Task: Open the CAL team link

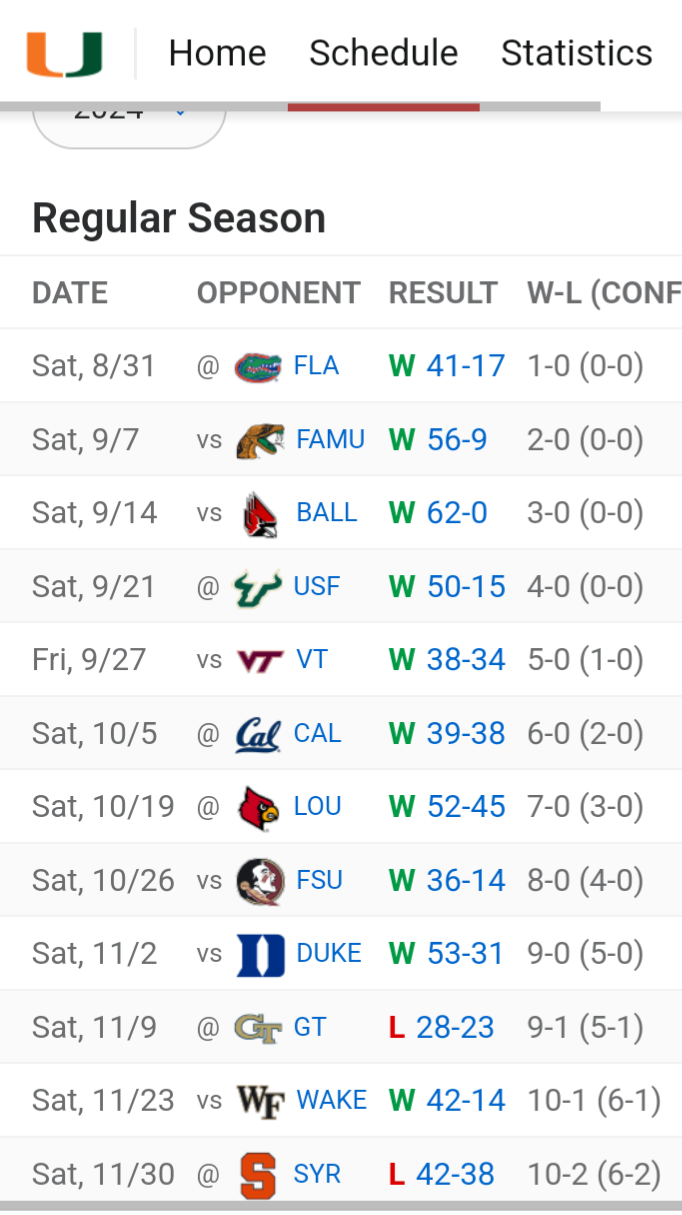Action: 317,734
